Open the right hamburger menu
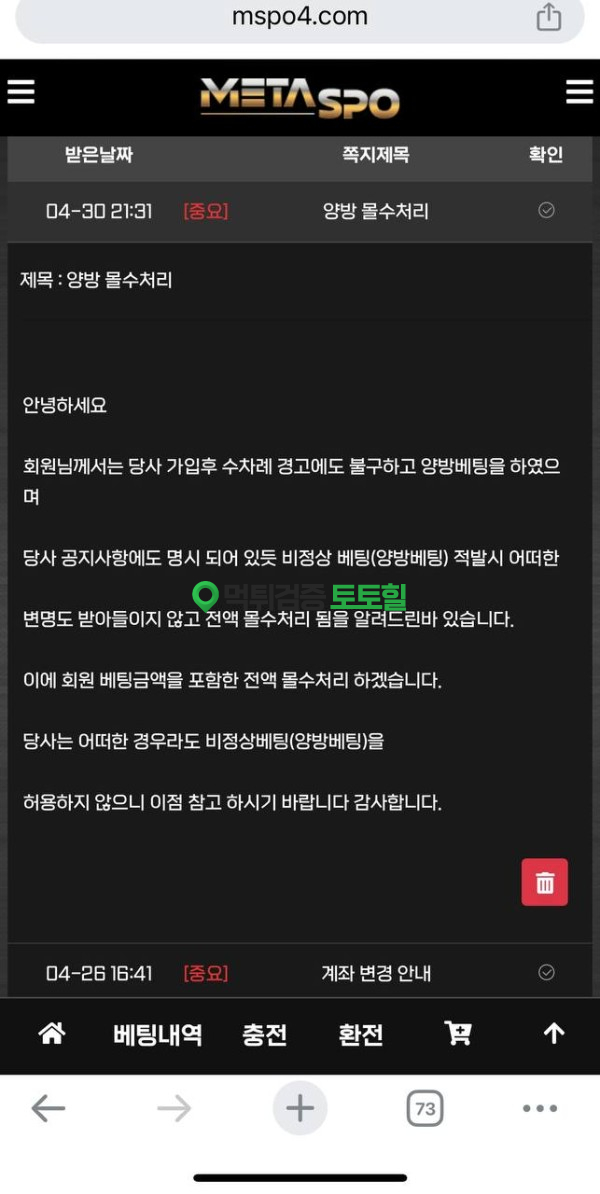Viewport: 600px width, 1194px height. [579, 92]
